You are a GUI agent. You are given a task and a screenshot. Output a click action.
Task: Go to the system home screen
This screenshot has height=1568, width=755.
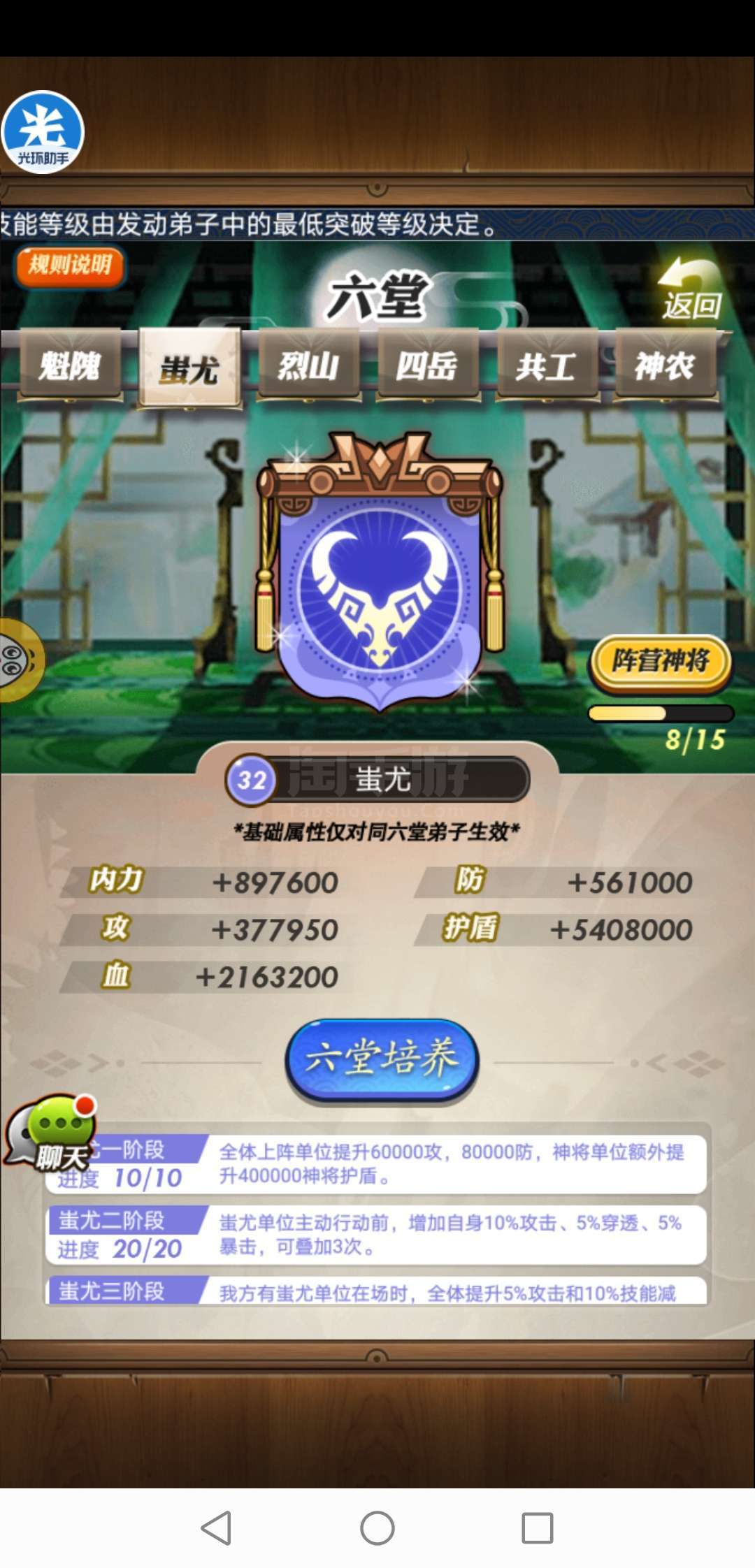tap(377, 1527)
